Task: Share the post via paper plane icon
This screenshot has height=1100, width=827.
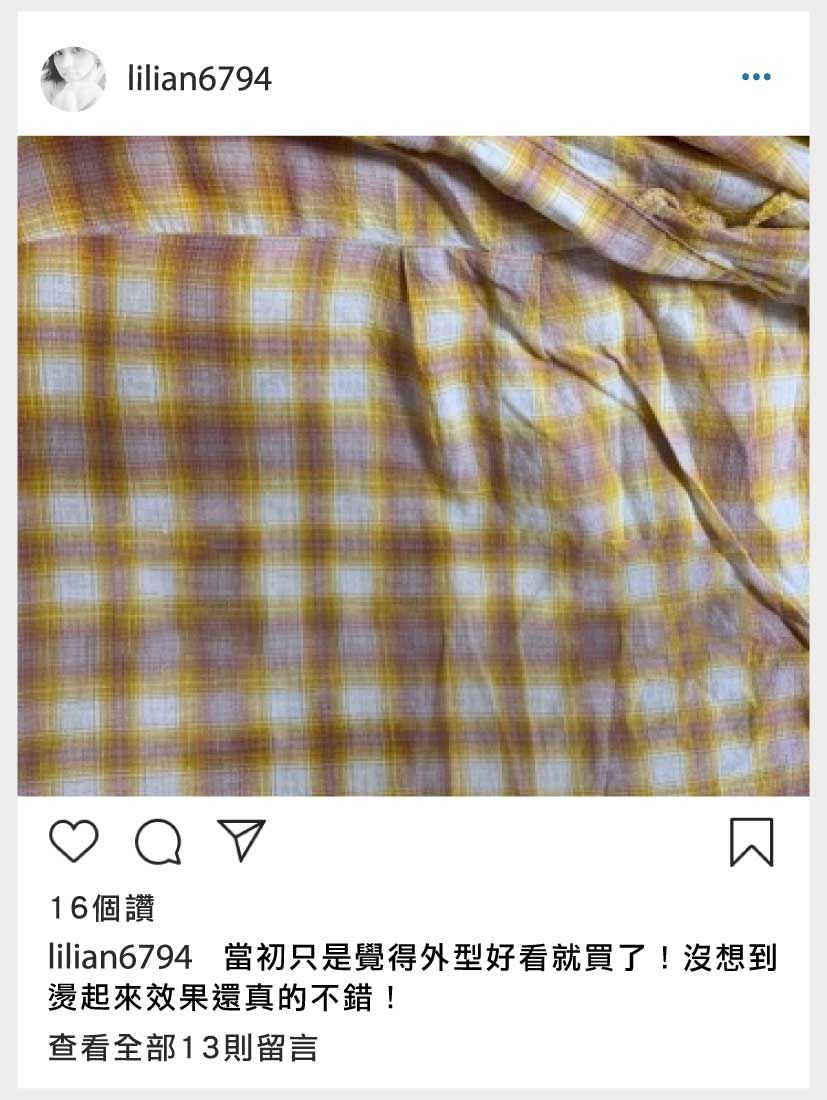Action: point(241,840)
